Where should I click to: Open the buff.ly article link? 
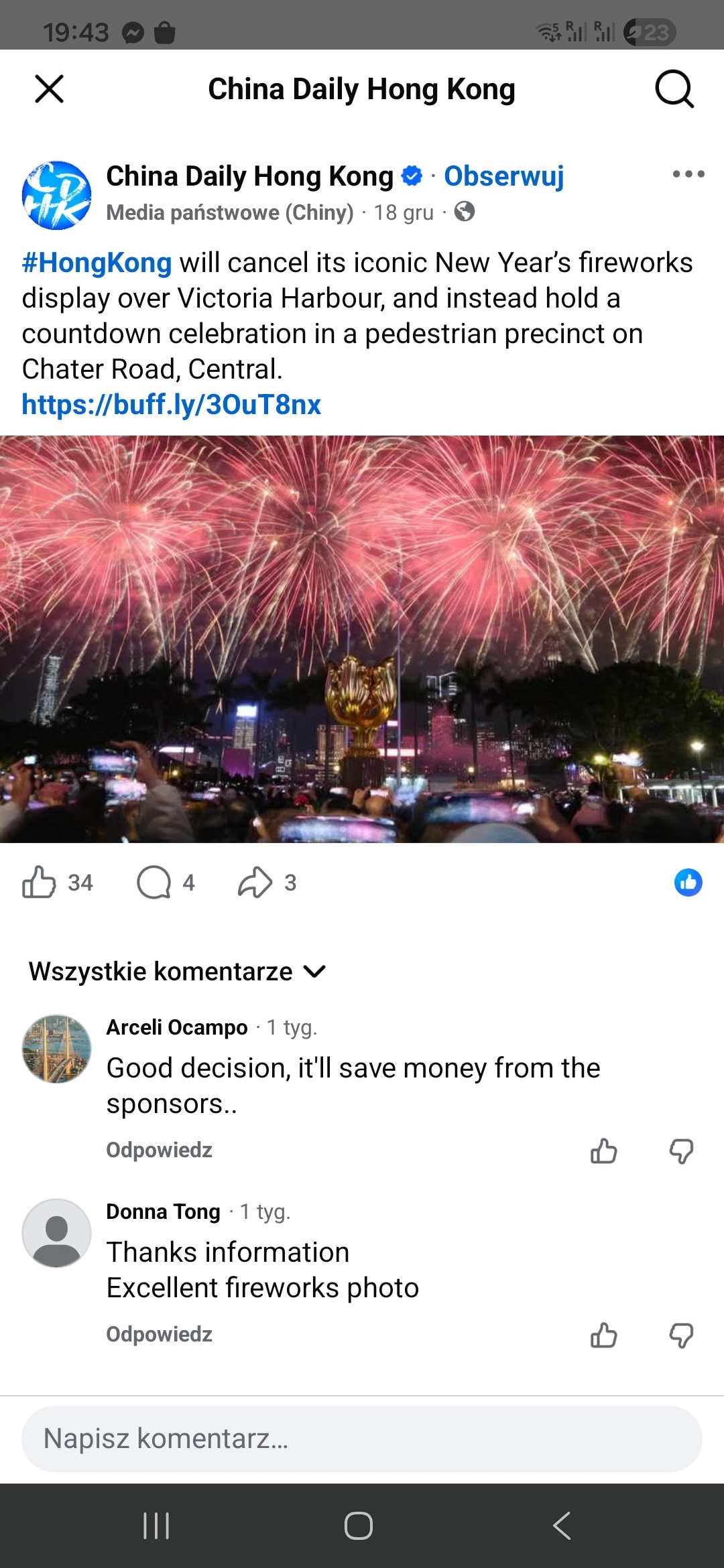click(172, 405)
